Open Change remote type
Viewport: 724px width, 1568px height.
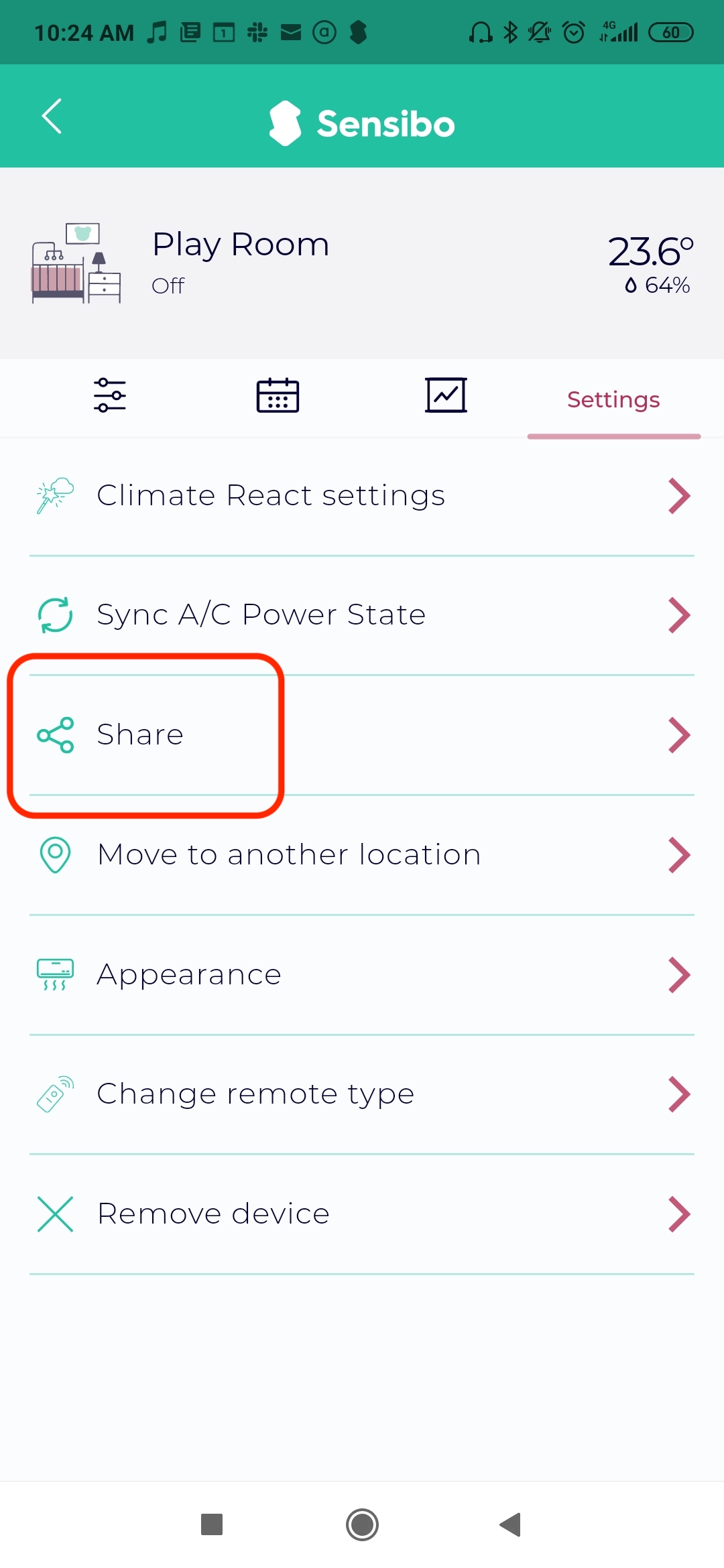[x=362, y=1094]
